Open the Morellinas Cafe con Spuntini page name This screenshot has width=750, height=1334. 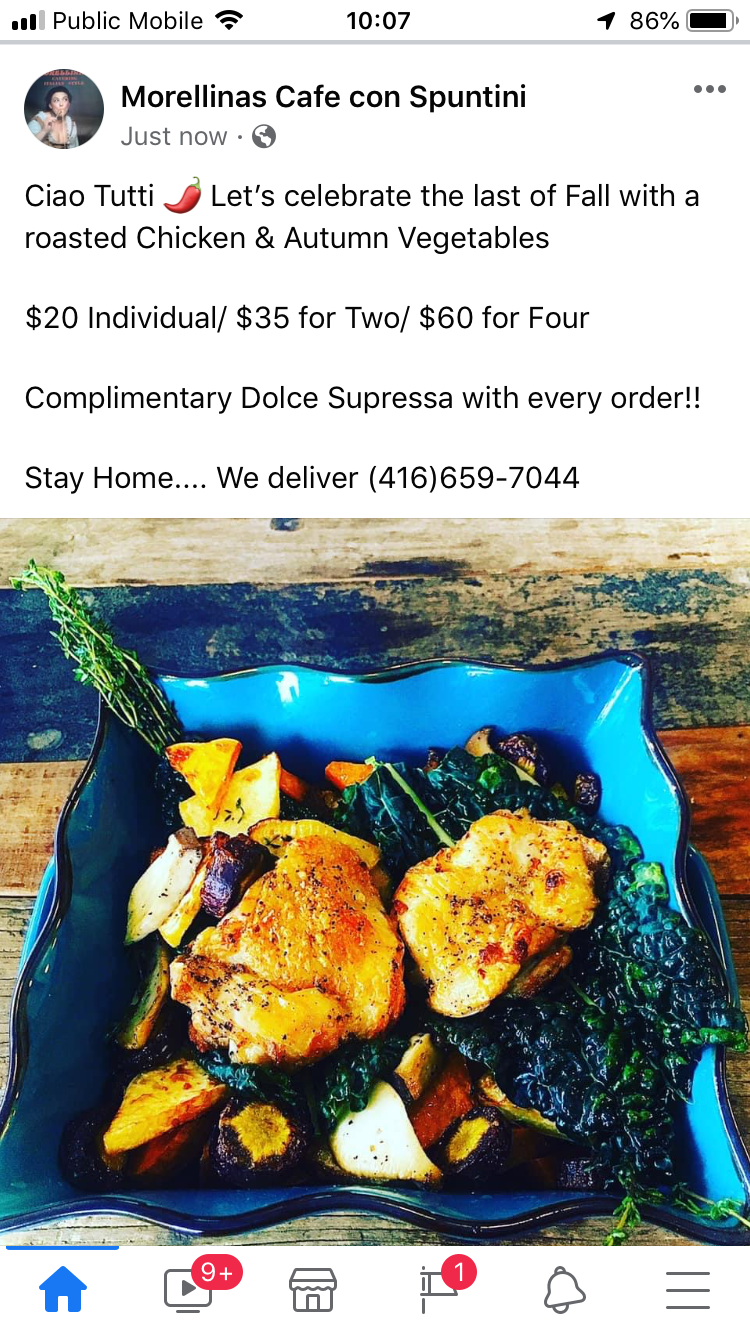323,97
